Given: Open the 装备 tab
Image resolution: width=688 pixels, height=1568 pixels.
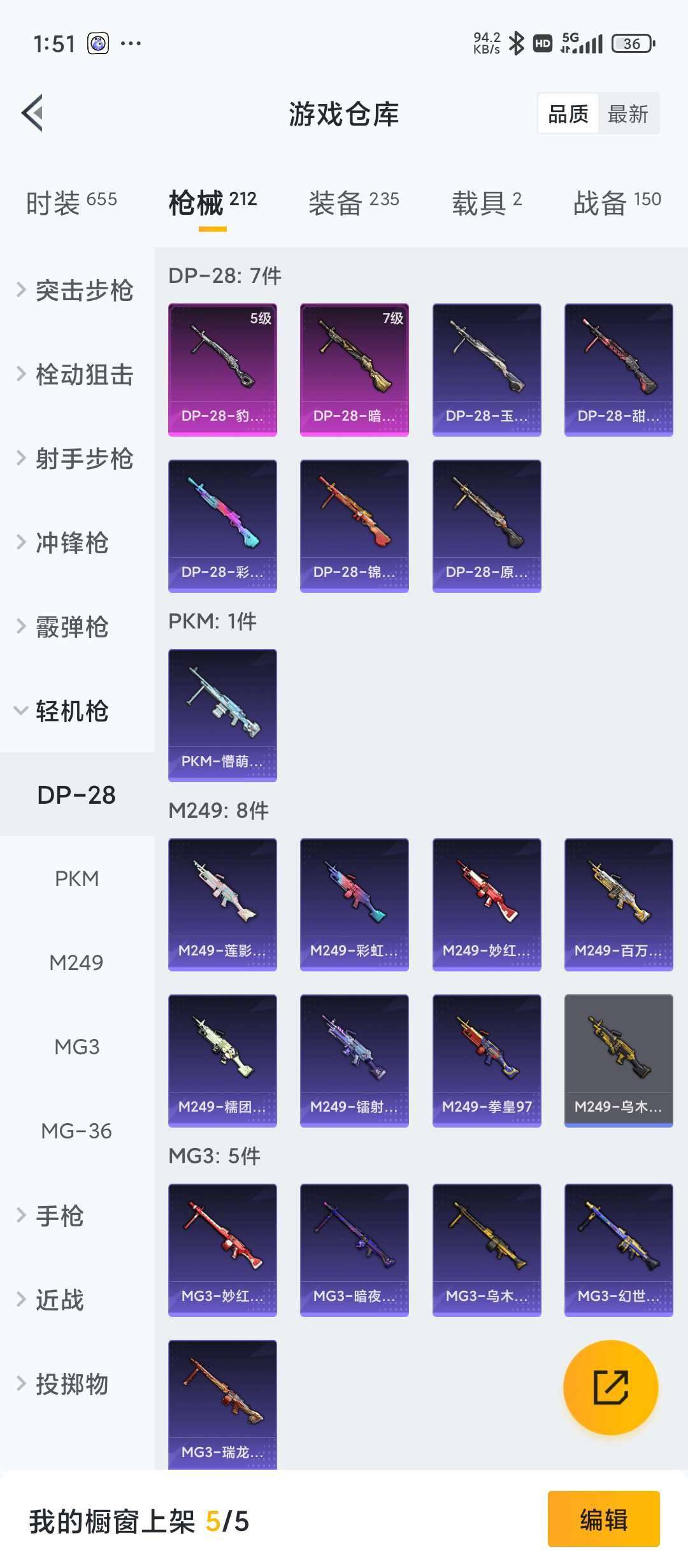Looking at the screenshot, I should click(x=354, y=203).
